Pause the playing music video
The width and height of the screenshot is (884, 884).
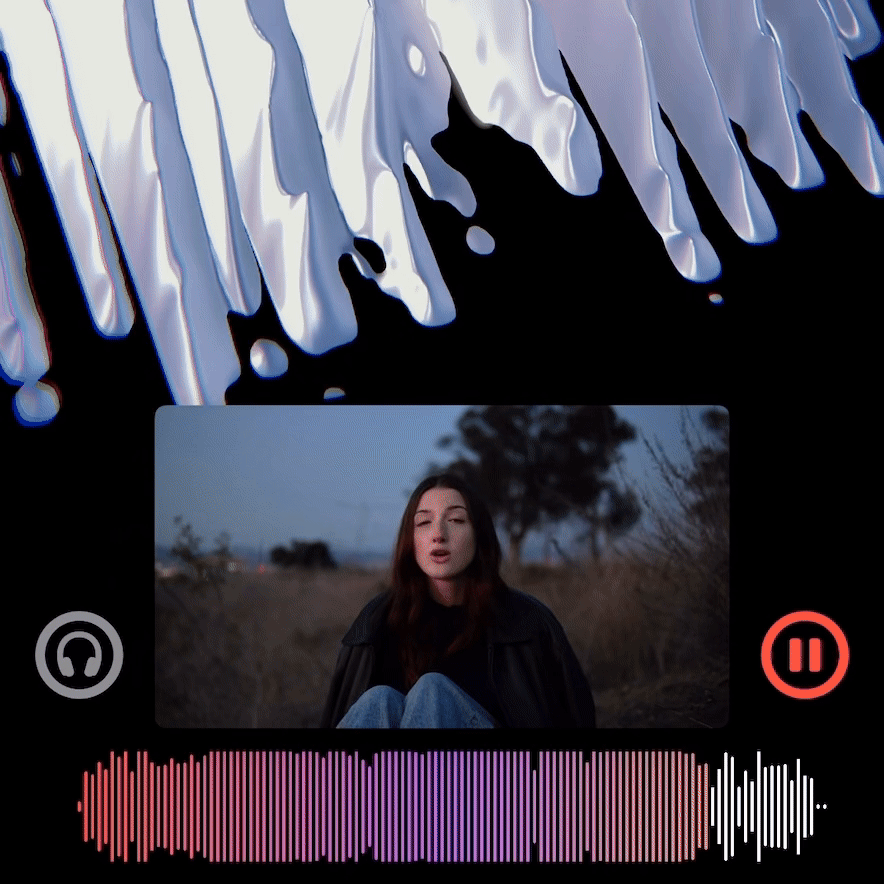coord(805,655)
